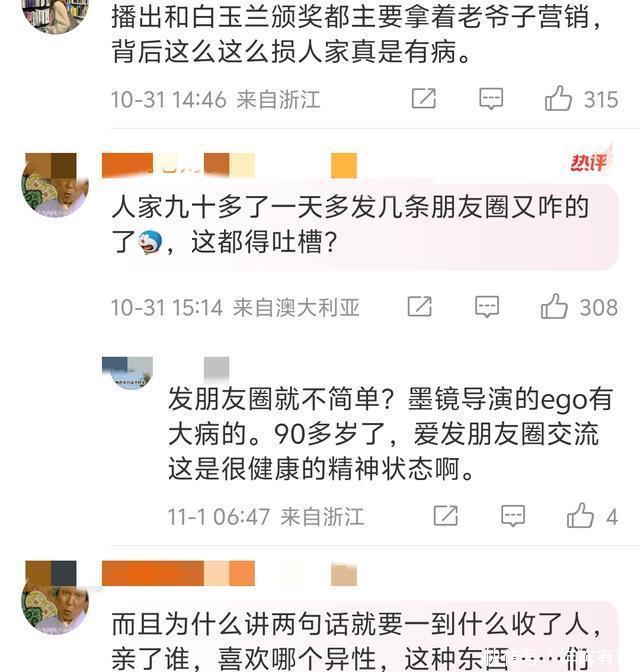The height and width of the screenshot is (672, 640).
Task: Forward the comment posted 10-31 14:46
Action: pos(424,98)
